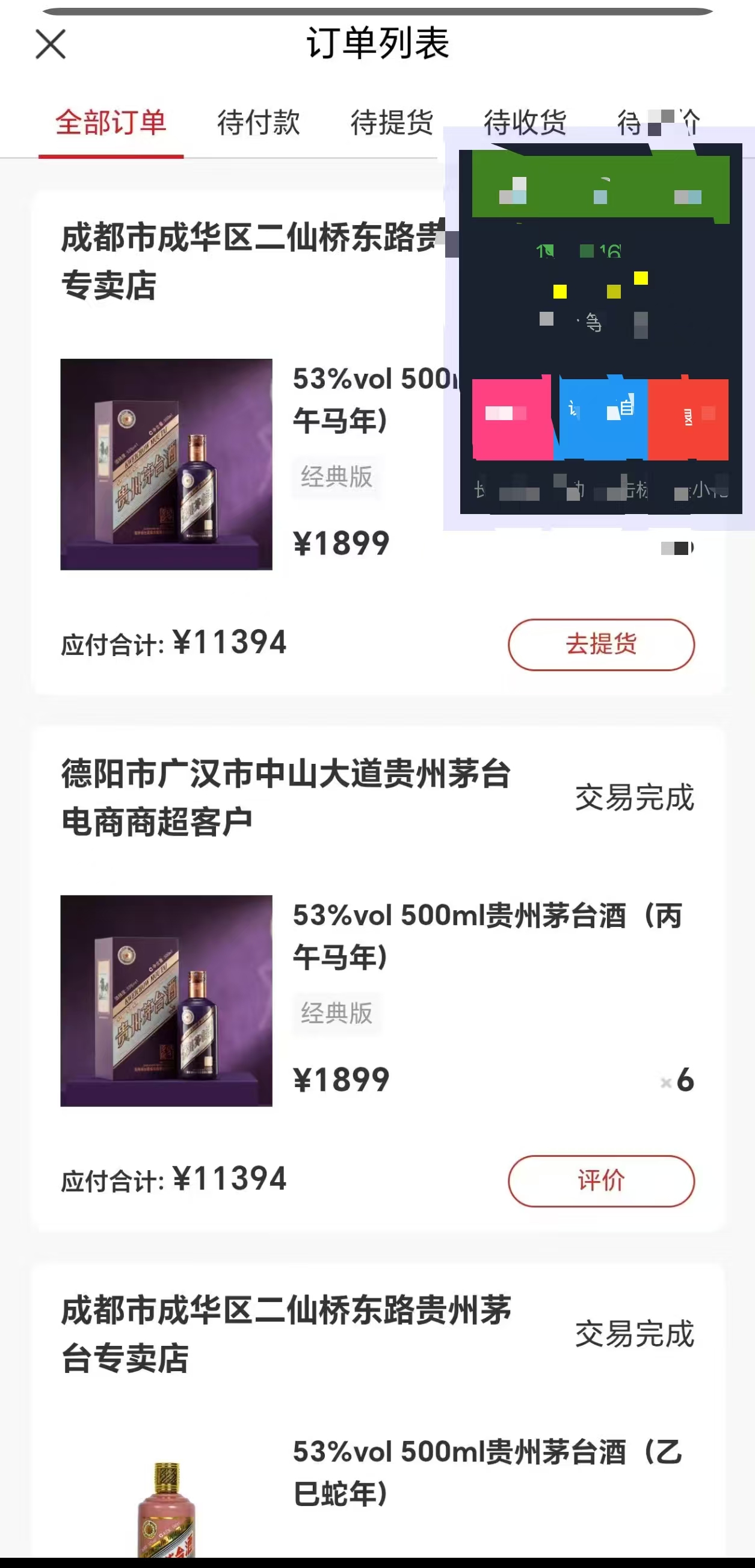Close the 订单列表 page

(51, 45)
